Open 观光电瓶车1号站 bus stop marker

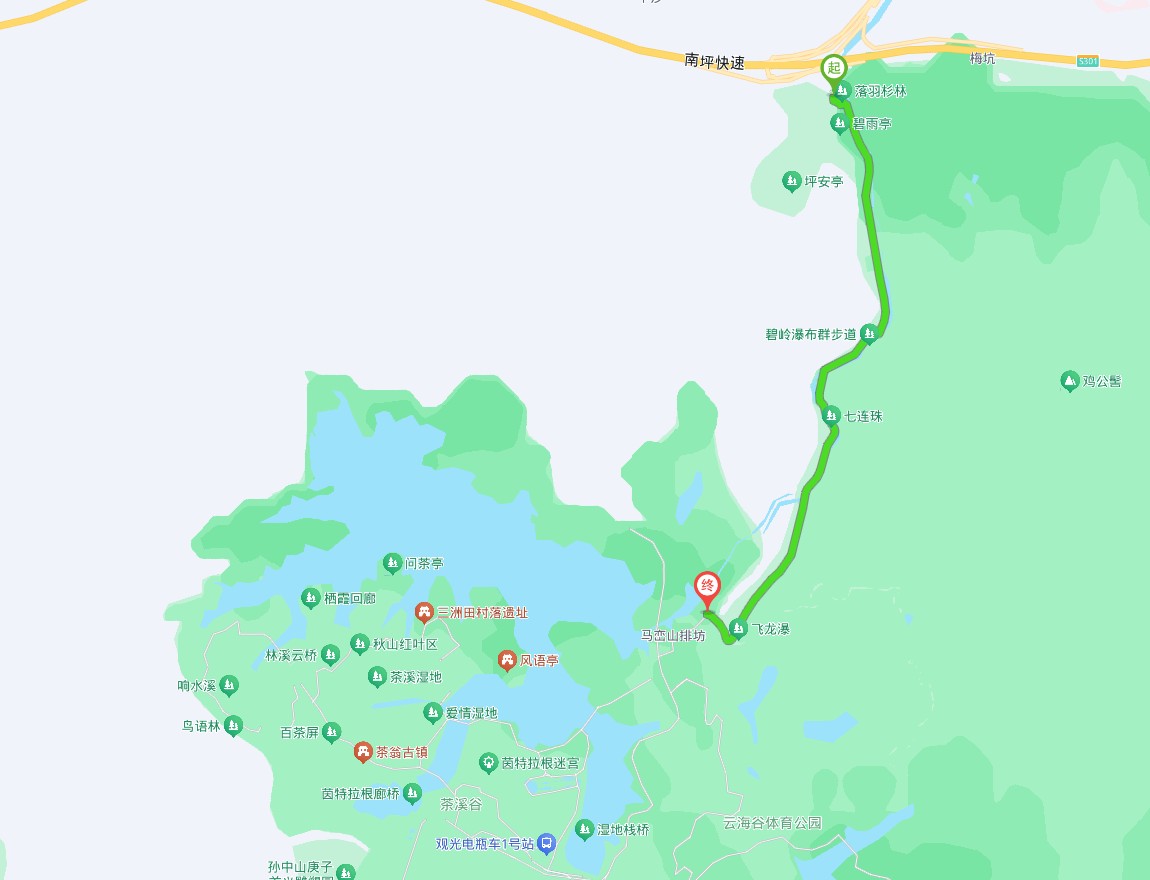(546, 843)
